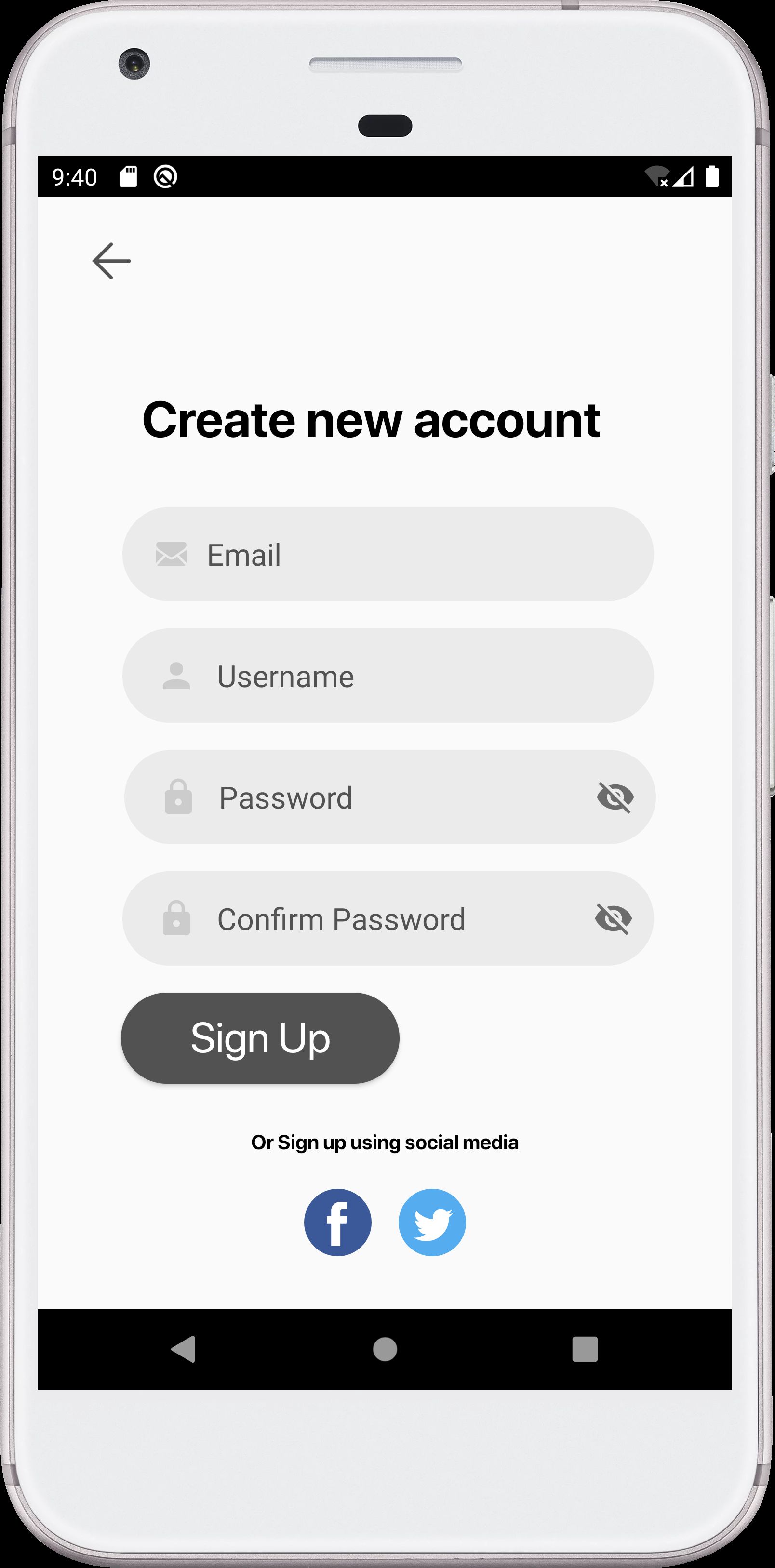775x1568 pixels.
Task: Select the Username input field
Action: click(x=388, y=676)
